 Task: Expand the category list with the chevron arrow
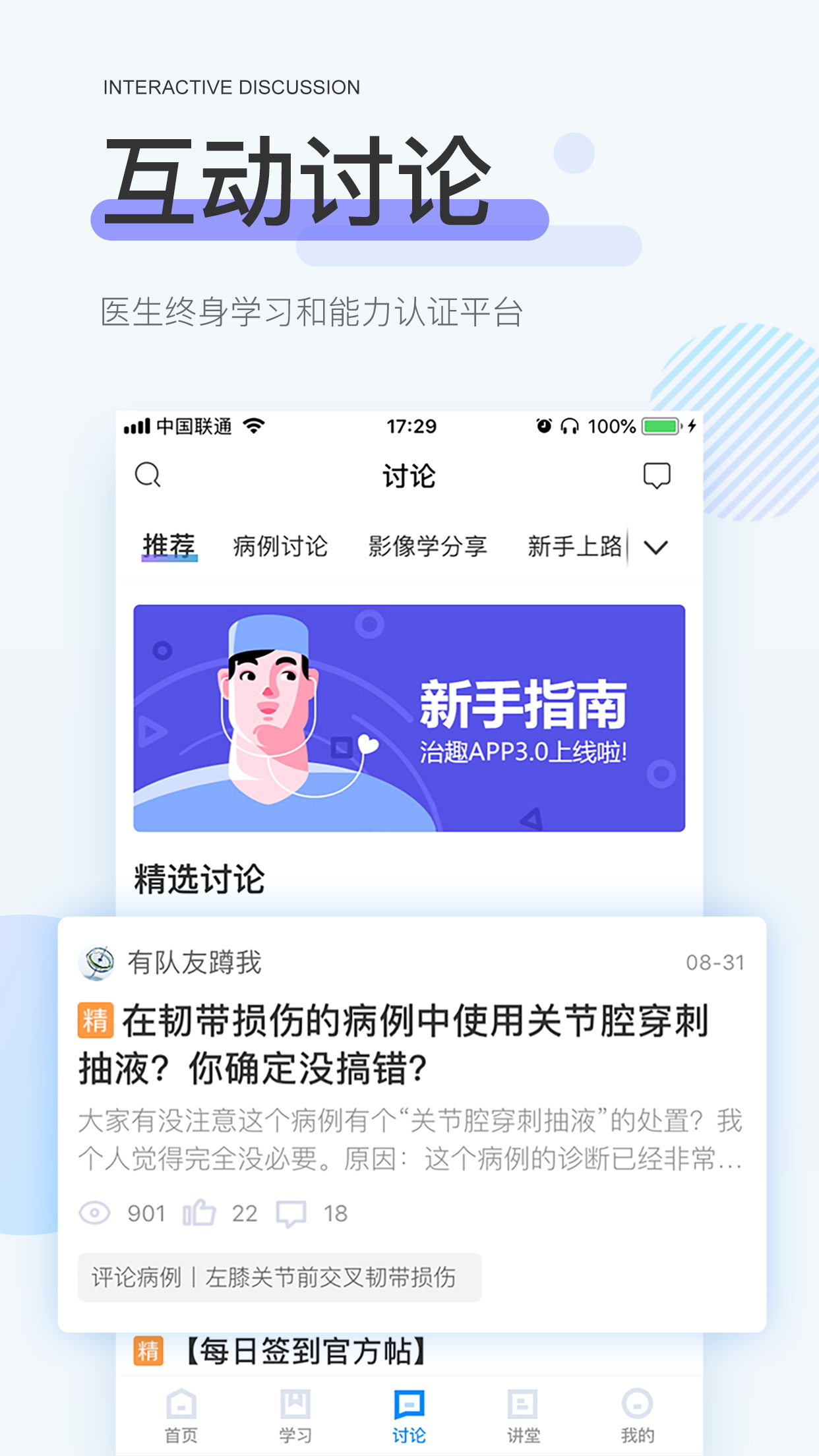[655, 547]
